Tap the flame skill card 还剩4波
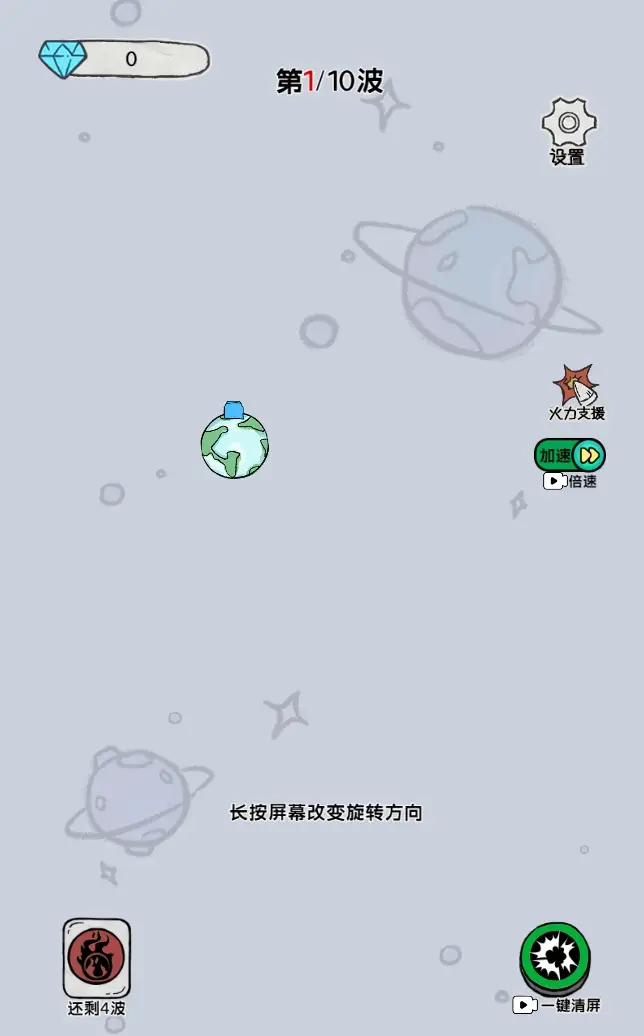Viewport: 644px width, 1036px height. 97,958
